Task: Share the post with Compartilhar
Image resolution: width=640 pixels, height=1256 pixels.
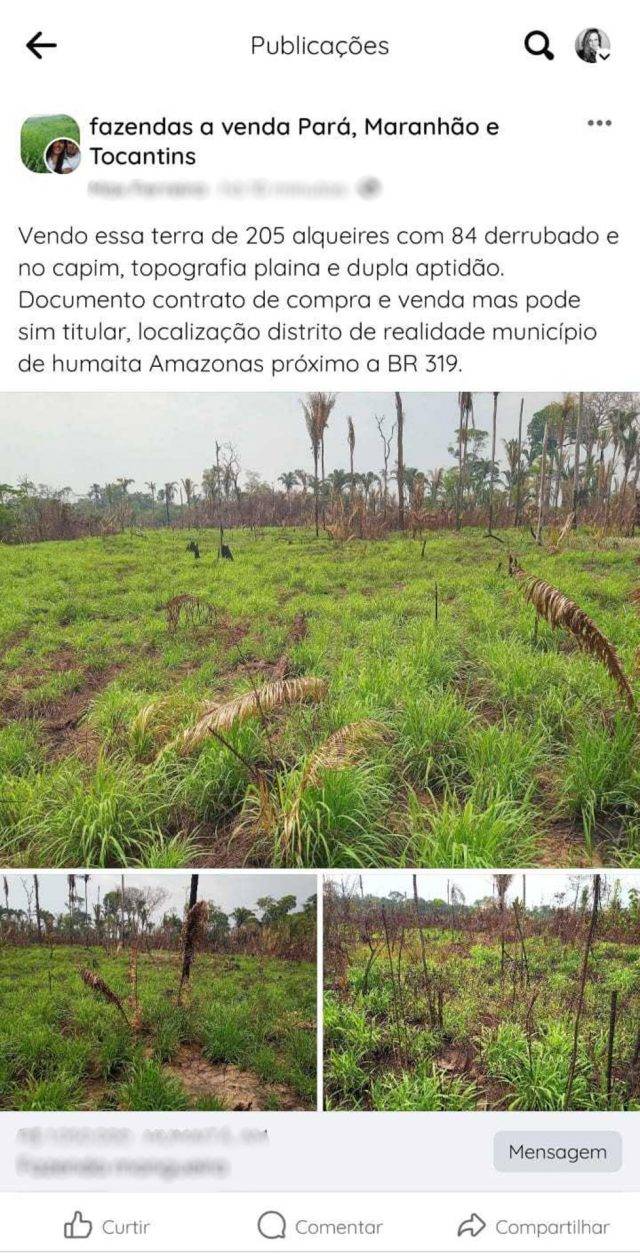Action: 533,1226
